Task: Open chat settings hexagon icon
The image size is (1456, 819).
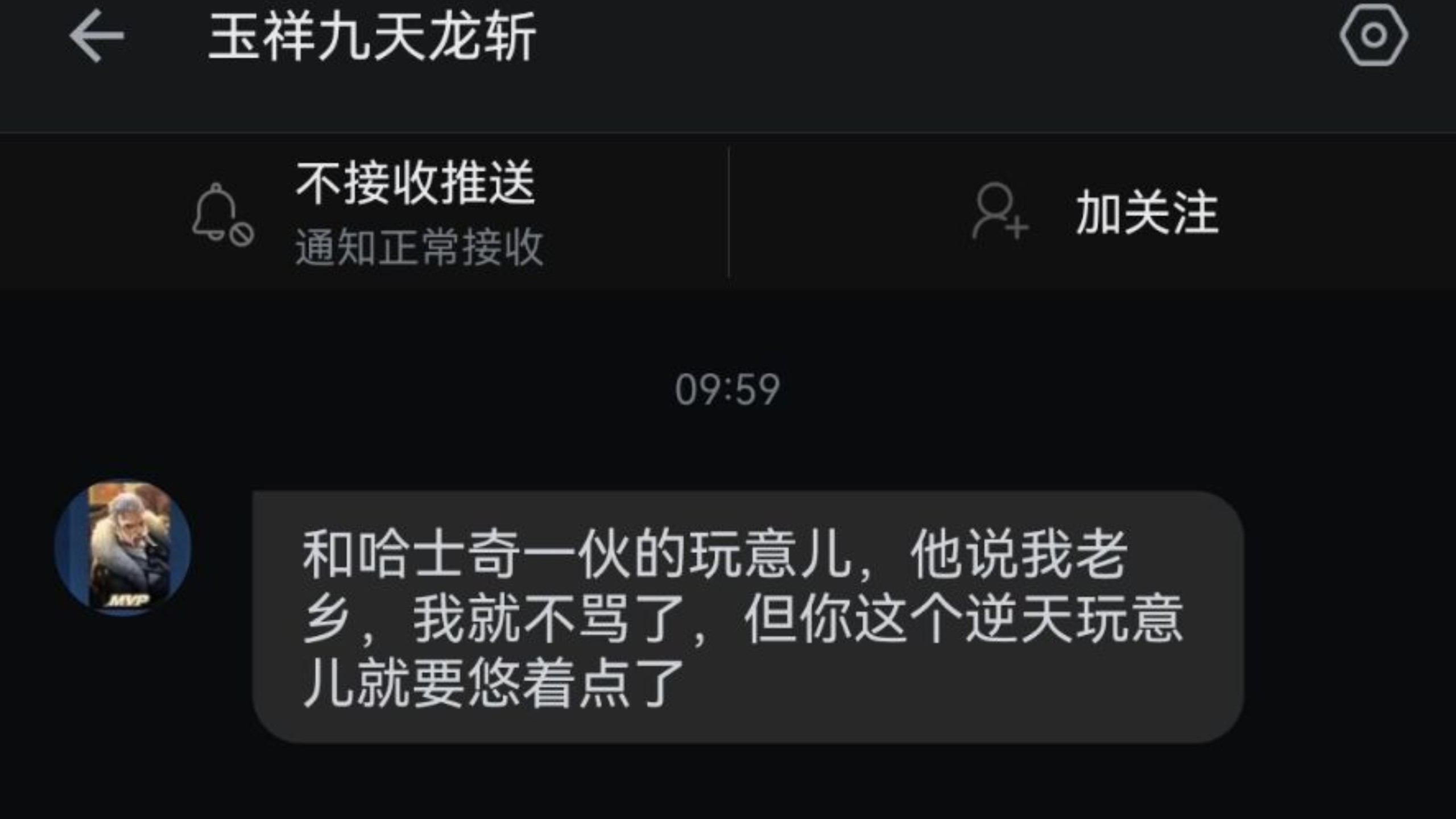Action: 1373,36
